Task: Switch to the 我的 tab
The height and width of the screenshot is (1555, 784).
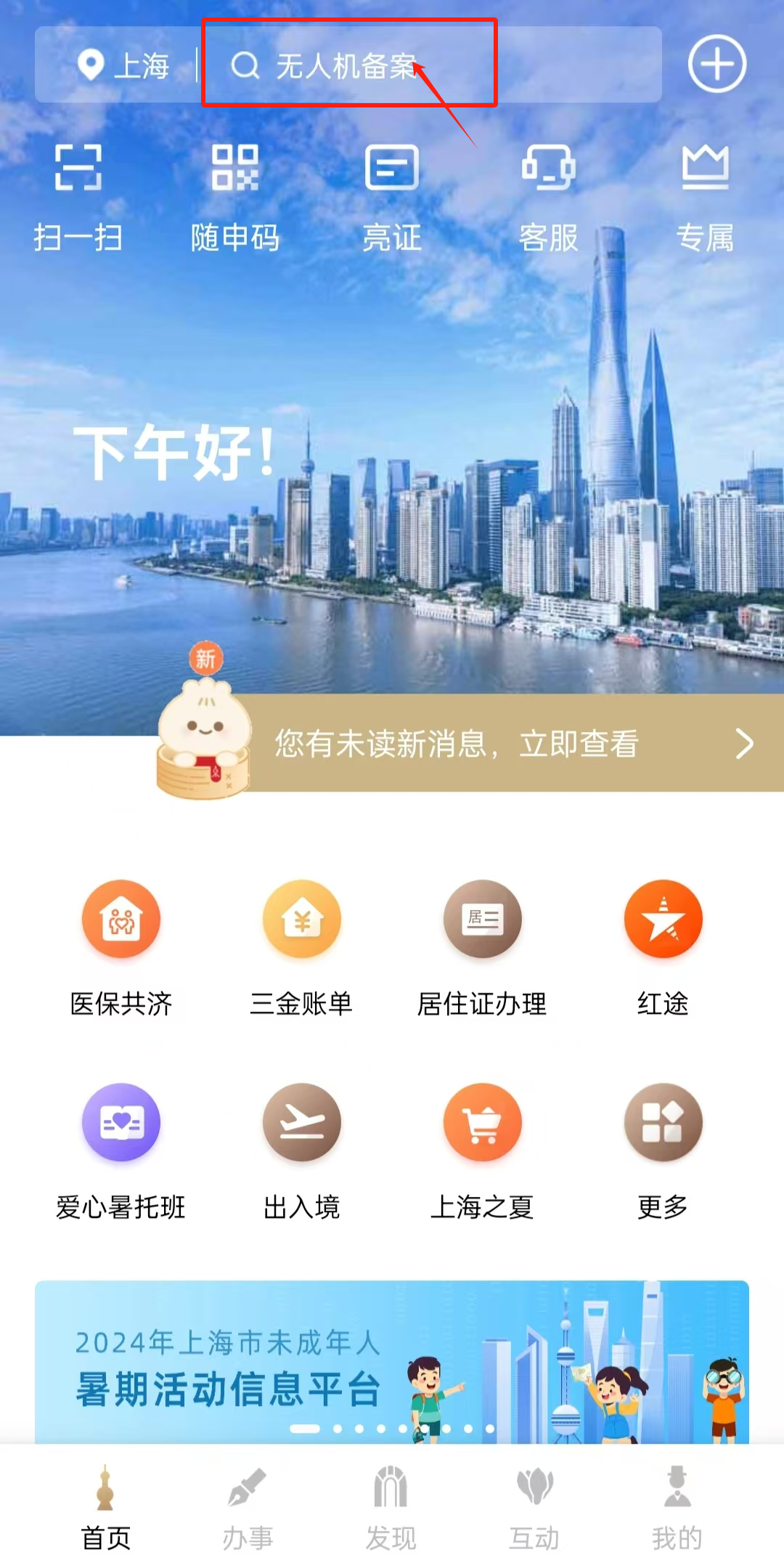Action: coord(677,1507)
